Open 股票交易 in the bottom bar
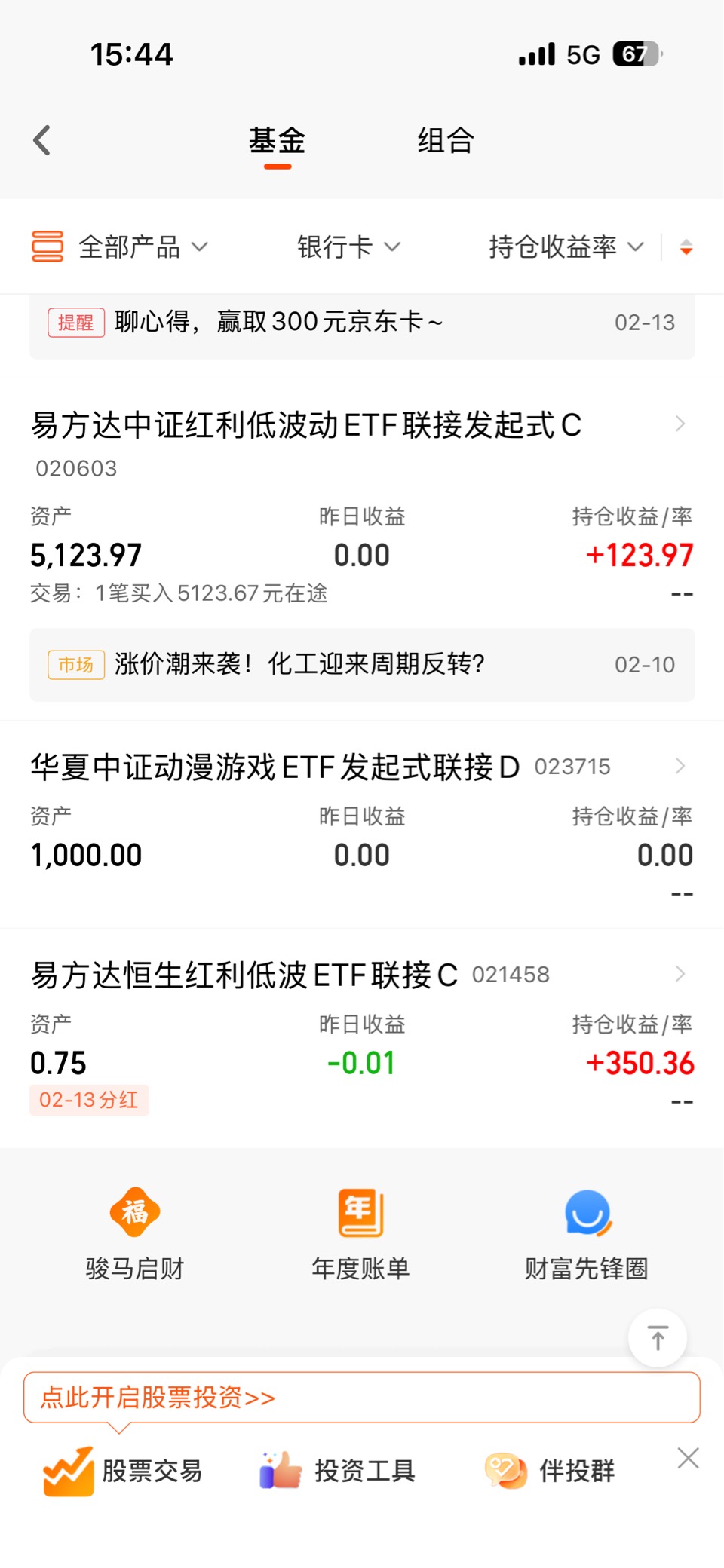724x1568 pixels. (123, 1471)
